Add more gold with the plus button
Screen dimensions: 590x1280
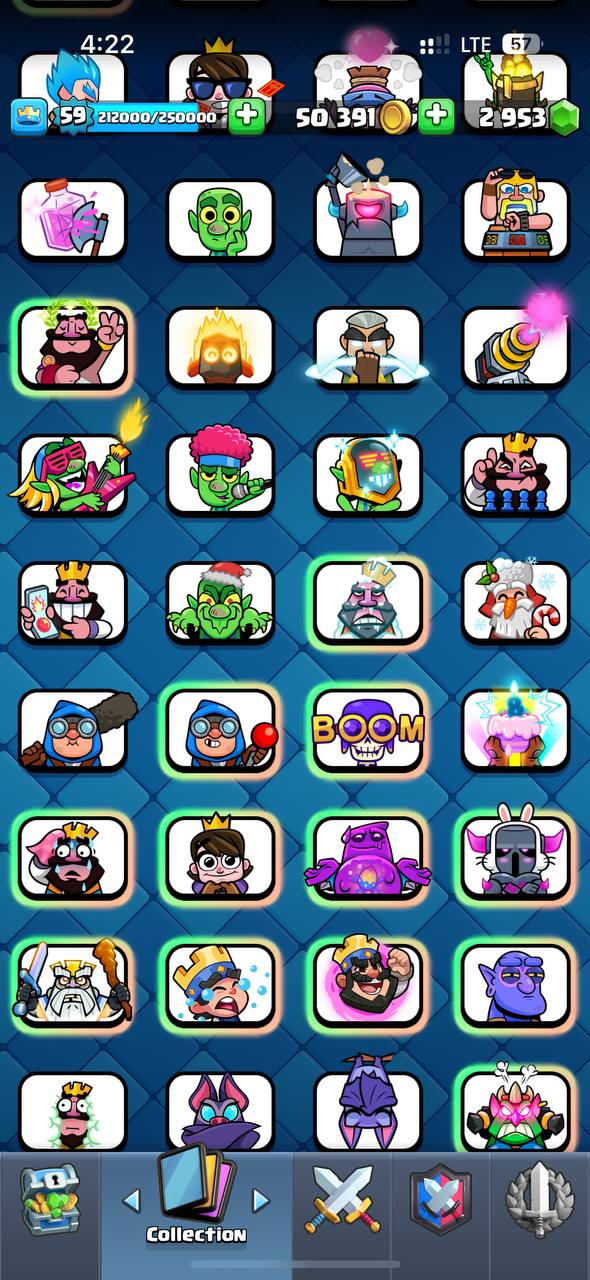[x=435, y=117]
